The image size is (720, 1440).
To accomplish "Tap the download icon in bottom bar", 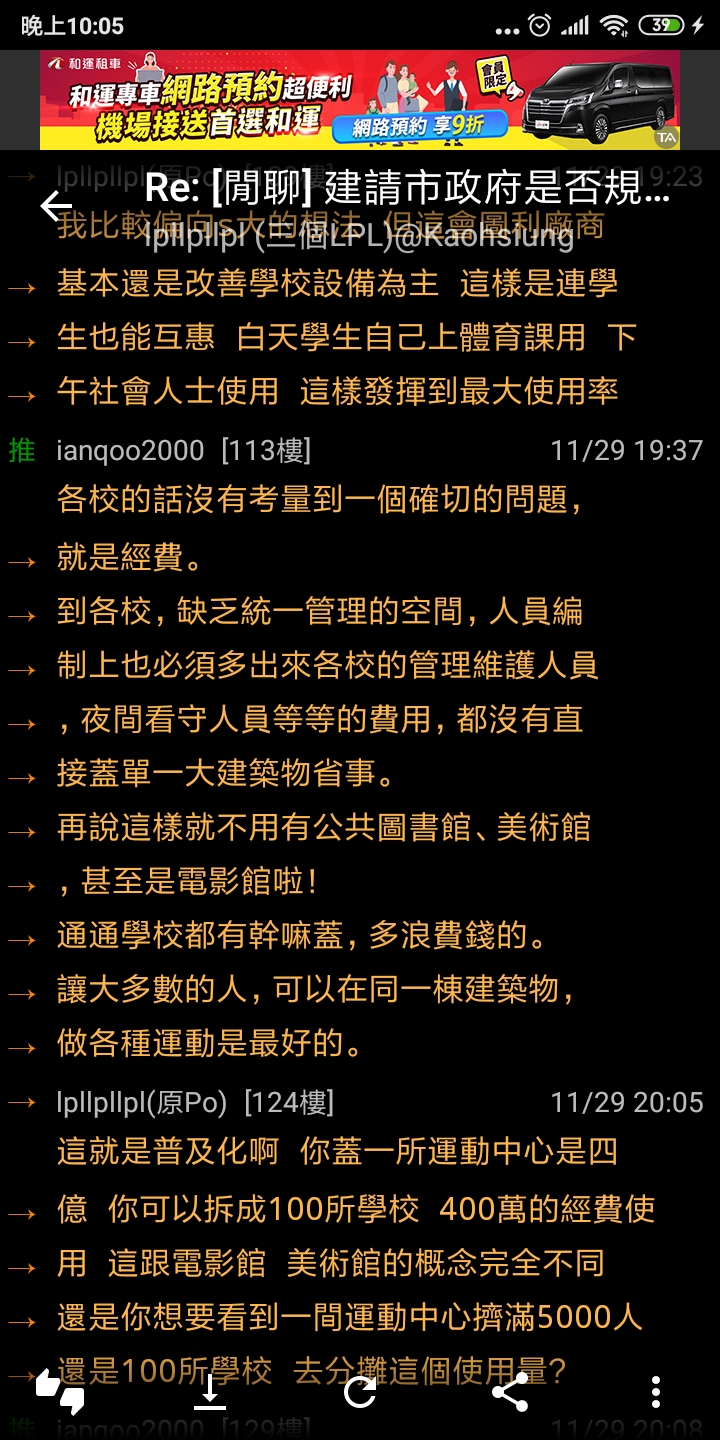I will 210,1391.
